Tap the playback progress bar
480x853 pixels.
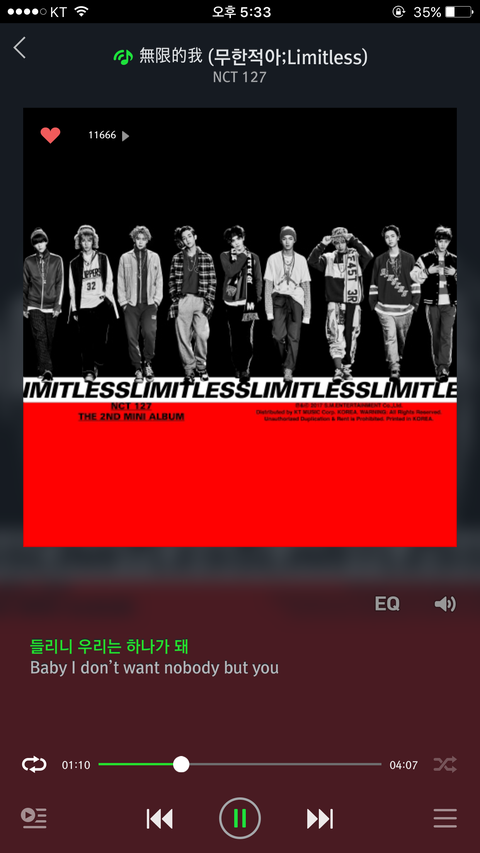[239, 764]
